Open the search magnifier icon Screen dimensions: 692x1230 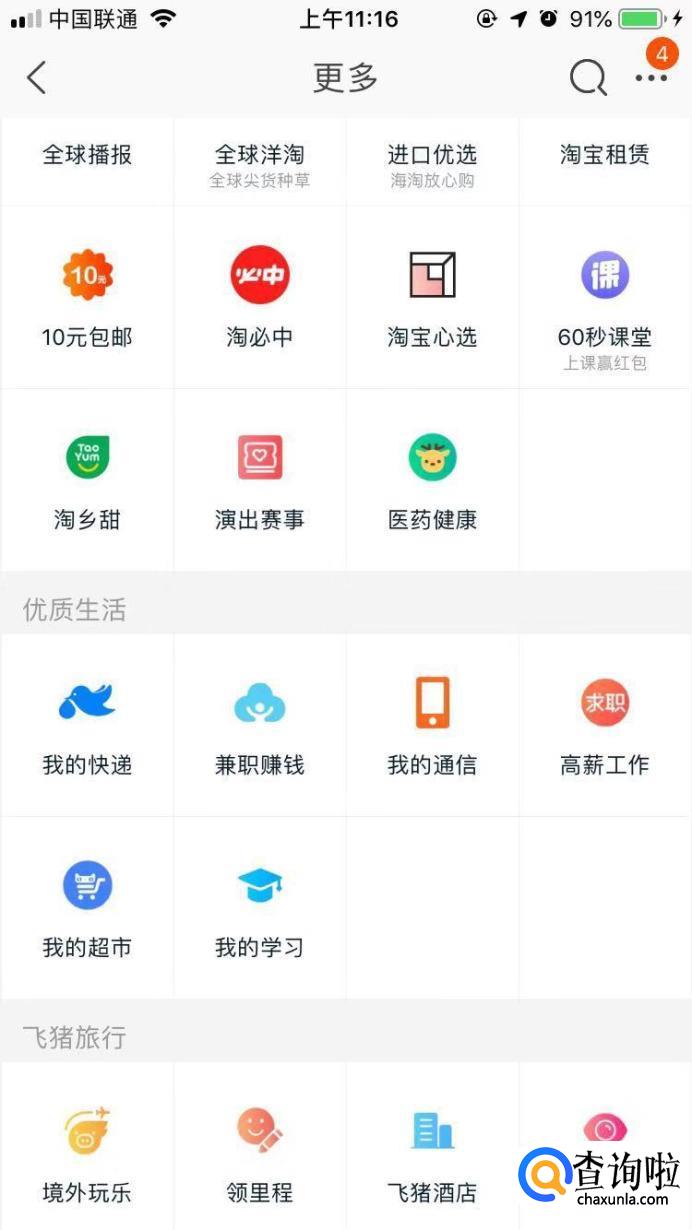click(x=588, y=77)
